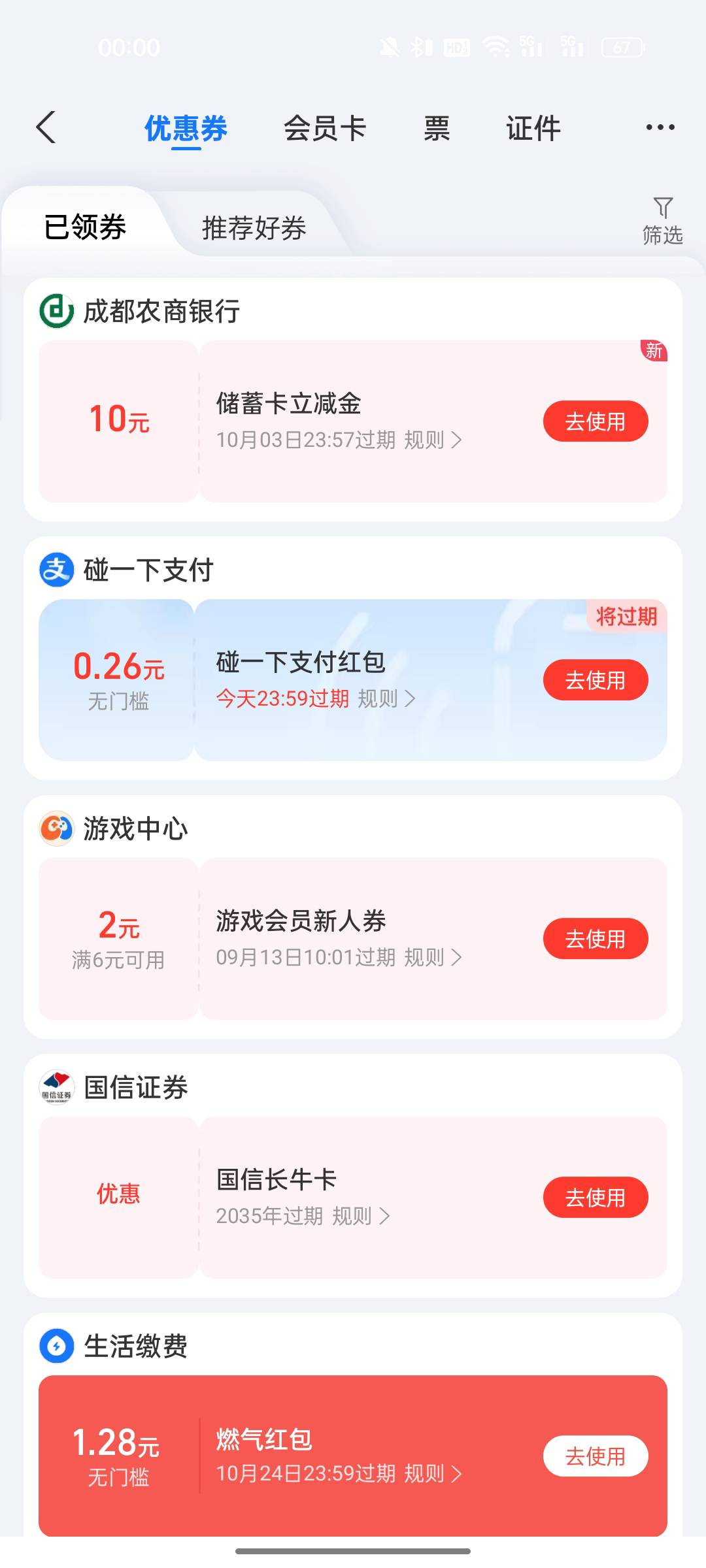This screenshot has height=1568, width=706.
Task: Select the 优惠券 tab
Action: [x=186, y=128]
